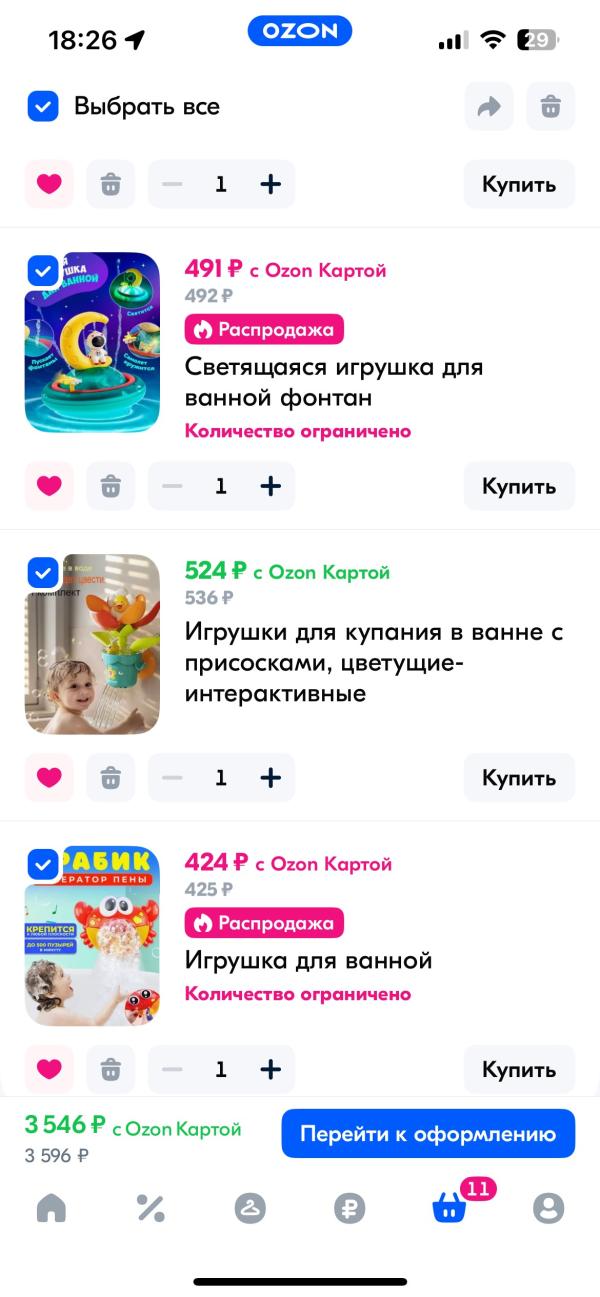The image size is (600, 1297).
Task: Increase quantity of 'Светящаяся игрушка для ванной фонтан'
Action: pos(270,486)
